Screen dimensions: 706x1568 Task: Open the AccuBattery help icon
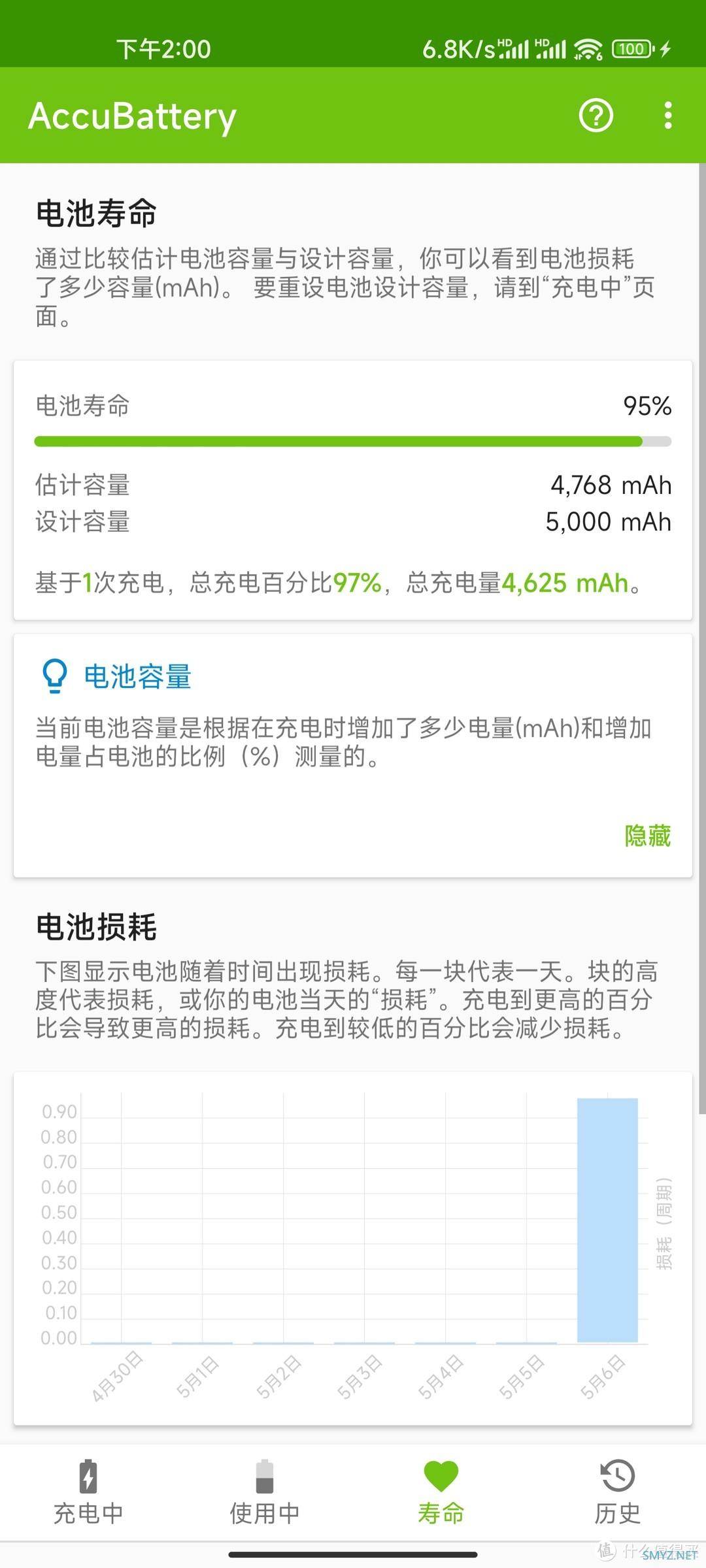click(596, 115)
